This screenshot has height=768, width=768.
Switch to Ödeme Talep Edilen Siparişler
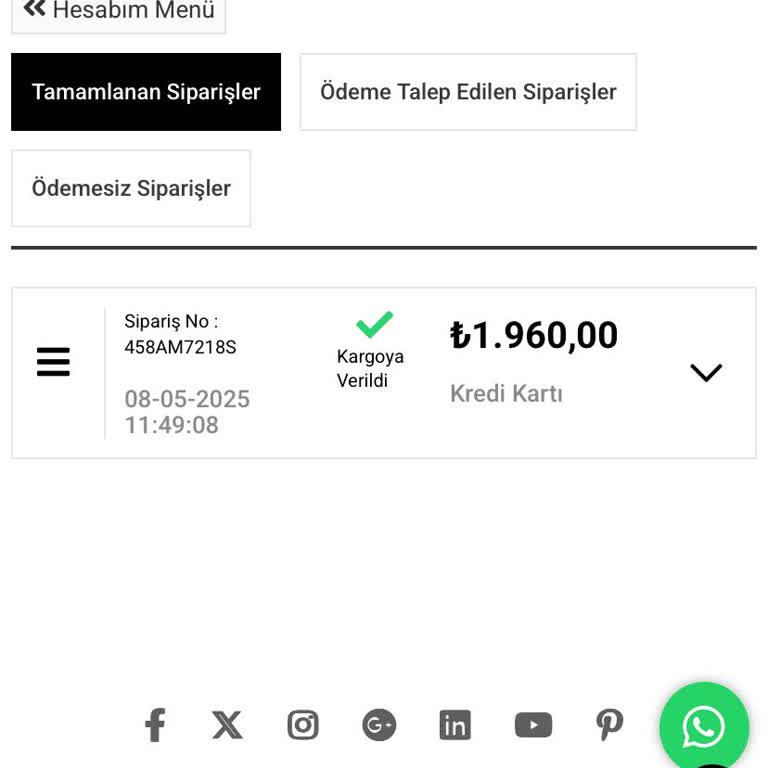[x=468, y=92]
